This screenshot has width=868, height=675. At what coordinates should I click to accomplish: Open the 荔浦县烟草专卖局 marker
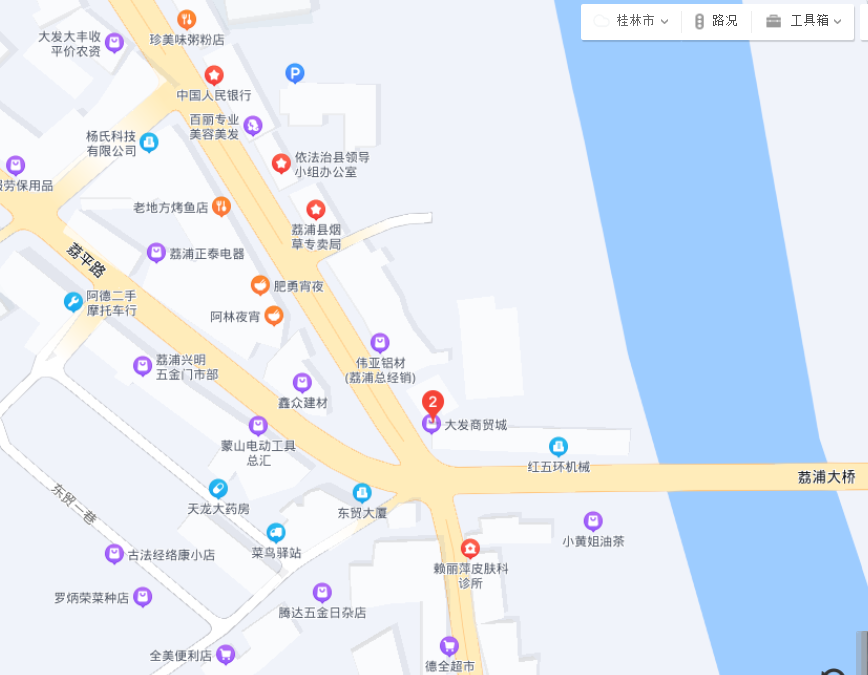316,210
